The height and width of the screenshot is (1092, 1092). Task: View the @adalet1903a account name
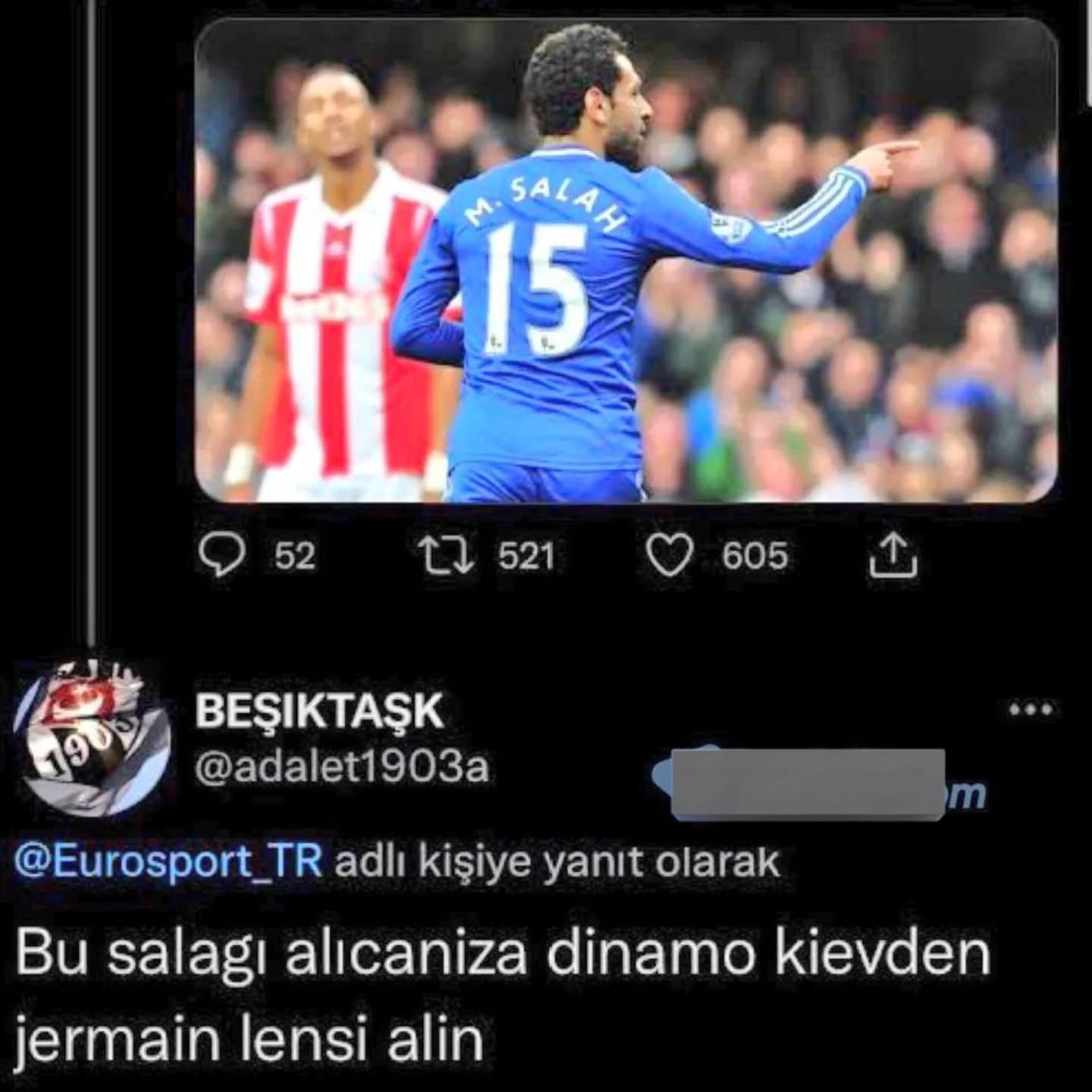(342, 767)
